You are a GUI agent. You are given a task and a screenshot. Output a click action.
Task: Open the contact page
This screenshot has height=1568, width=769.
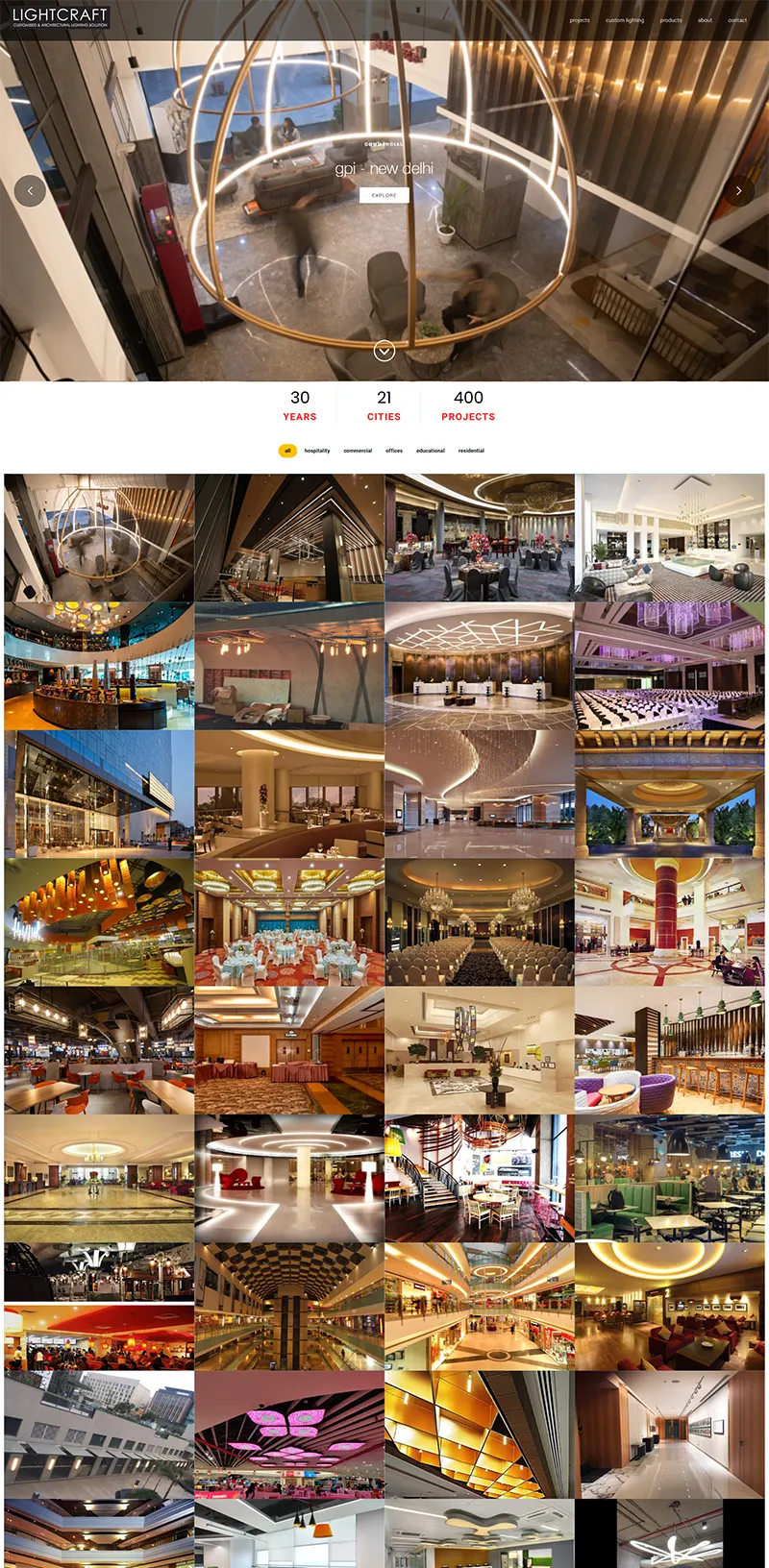pos(737,20)
